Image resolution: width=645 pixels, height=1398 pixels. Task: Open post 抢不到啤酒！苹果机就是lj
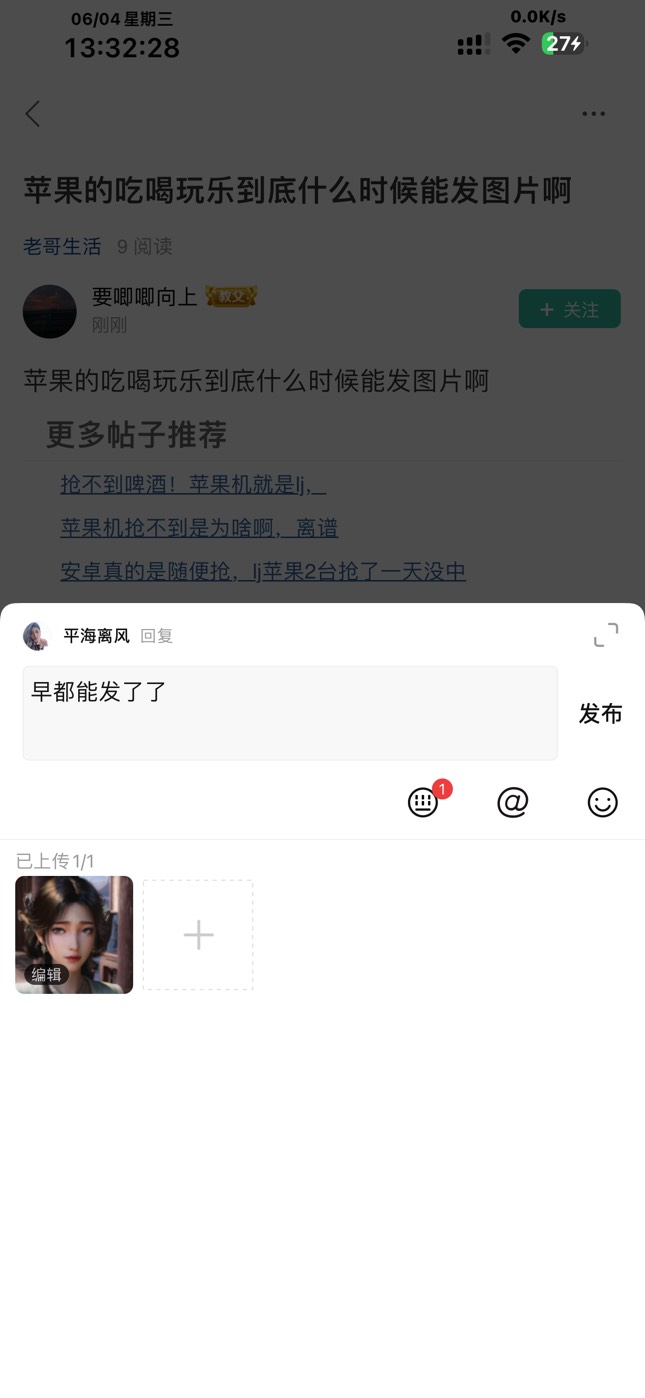pos(193,484)
